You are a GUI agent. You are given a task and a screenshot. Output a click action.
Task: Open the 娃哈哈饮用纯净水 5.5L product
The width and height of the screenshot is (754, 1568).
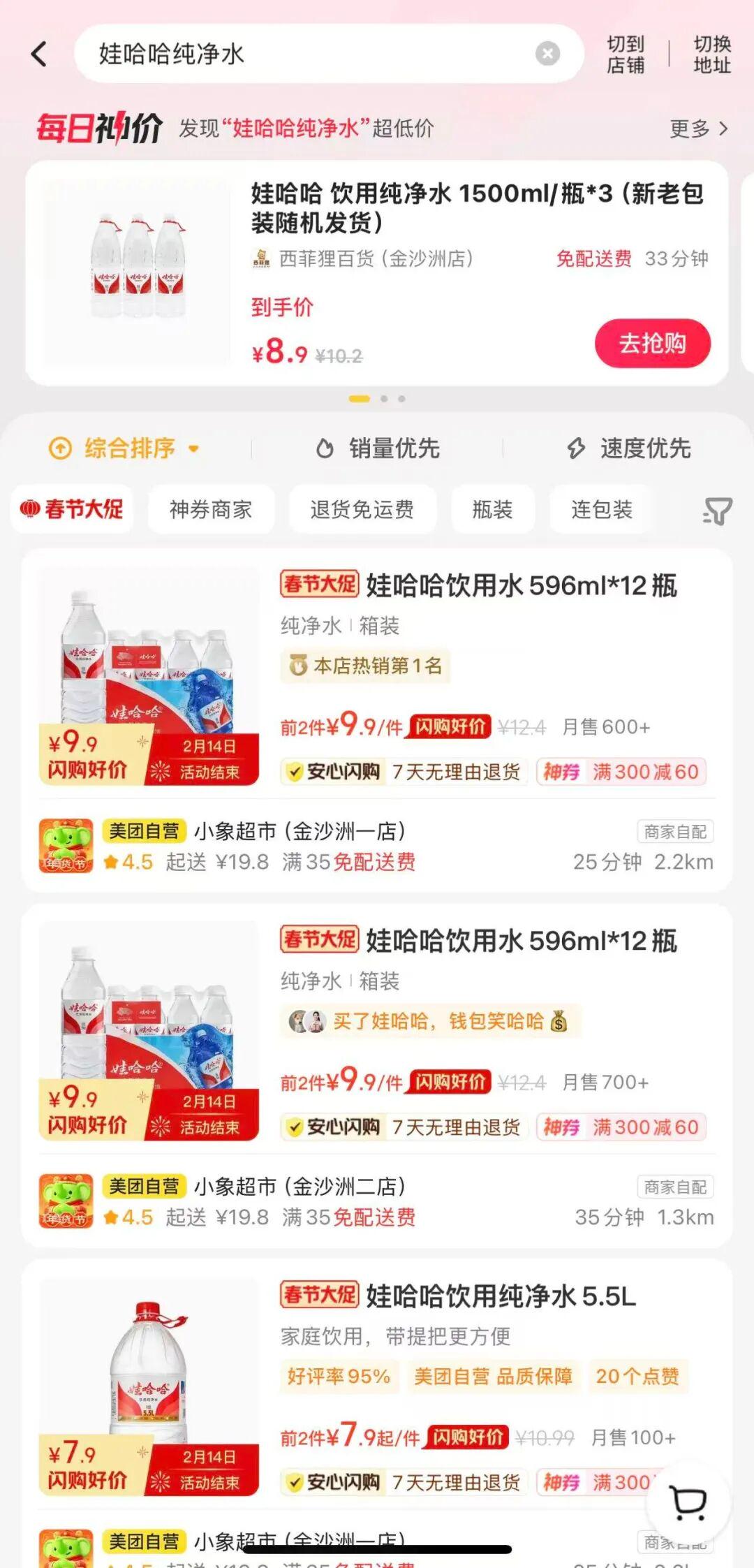[x=500, y=1296]
